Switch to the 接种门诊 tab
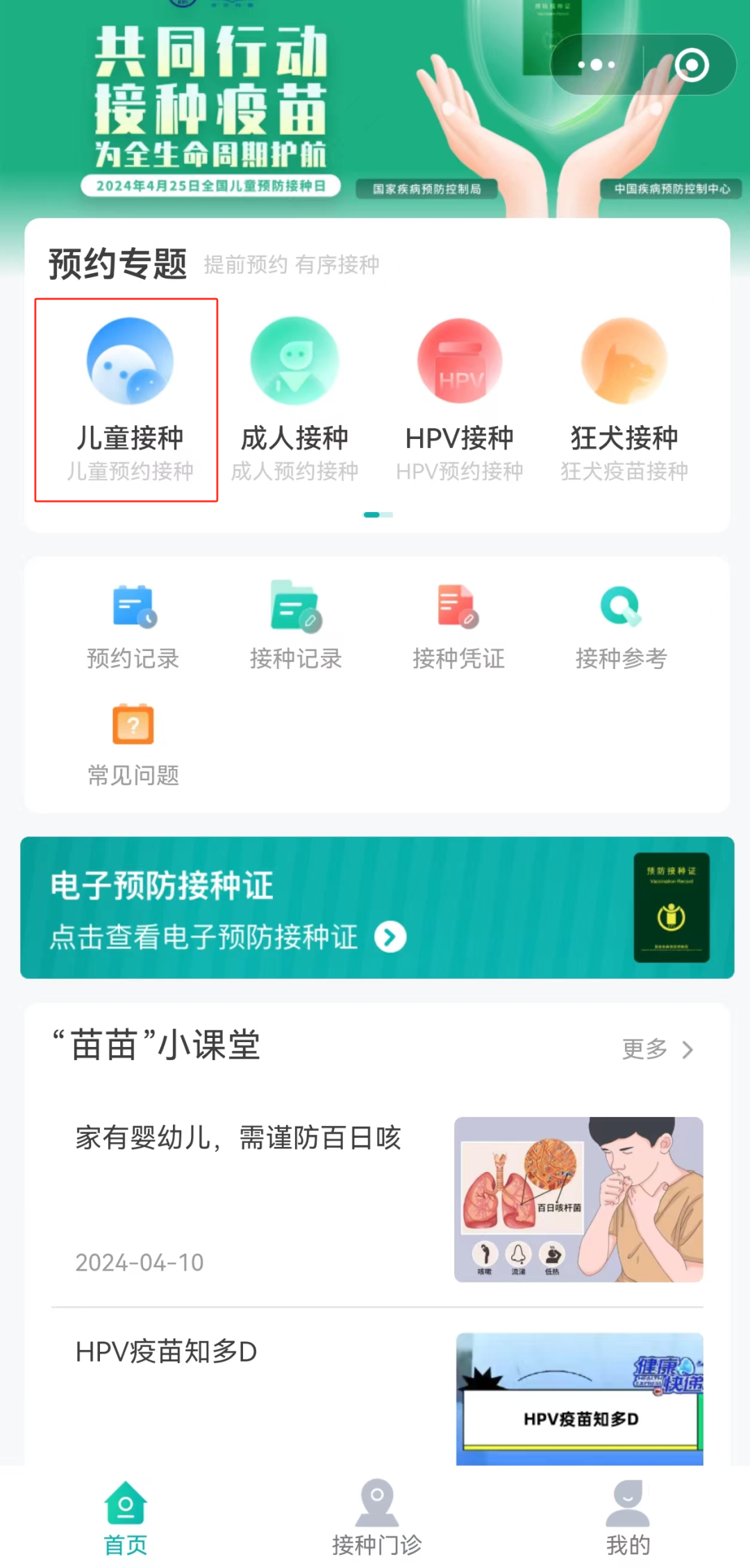 pyautogui.click(x=377, y=1517)
